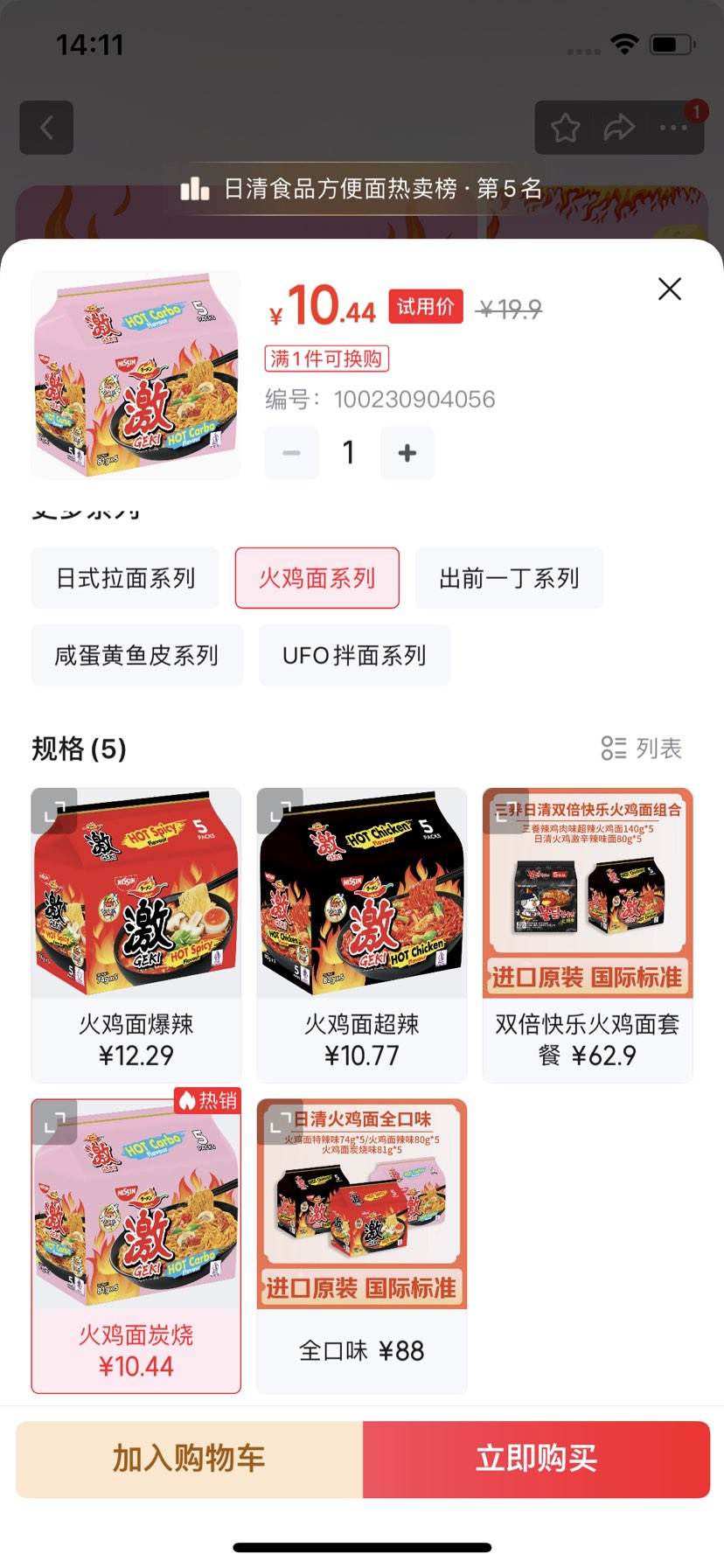
Task: Increase quantity with the plus stepper
Action: click(406, 453)
